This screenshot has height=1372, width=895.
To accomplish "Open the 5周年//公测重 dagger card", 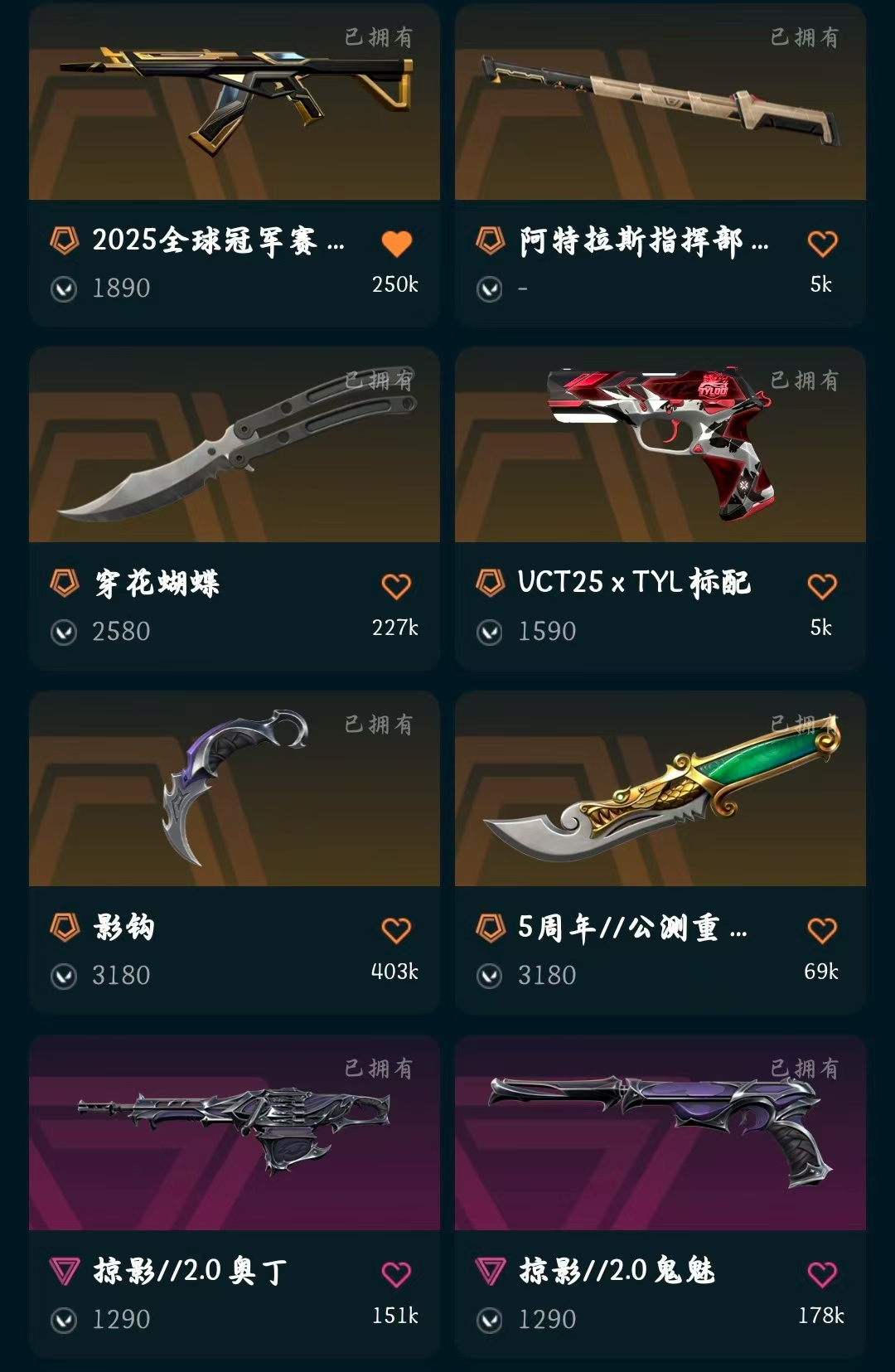I will coord(660,792).
